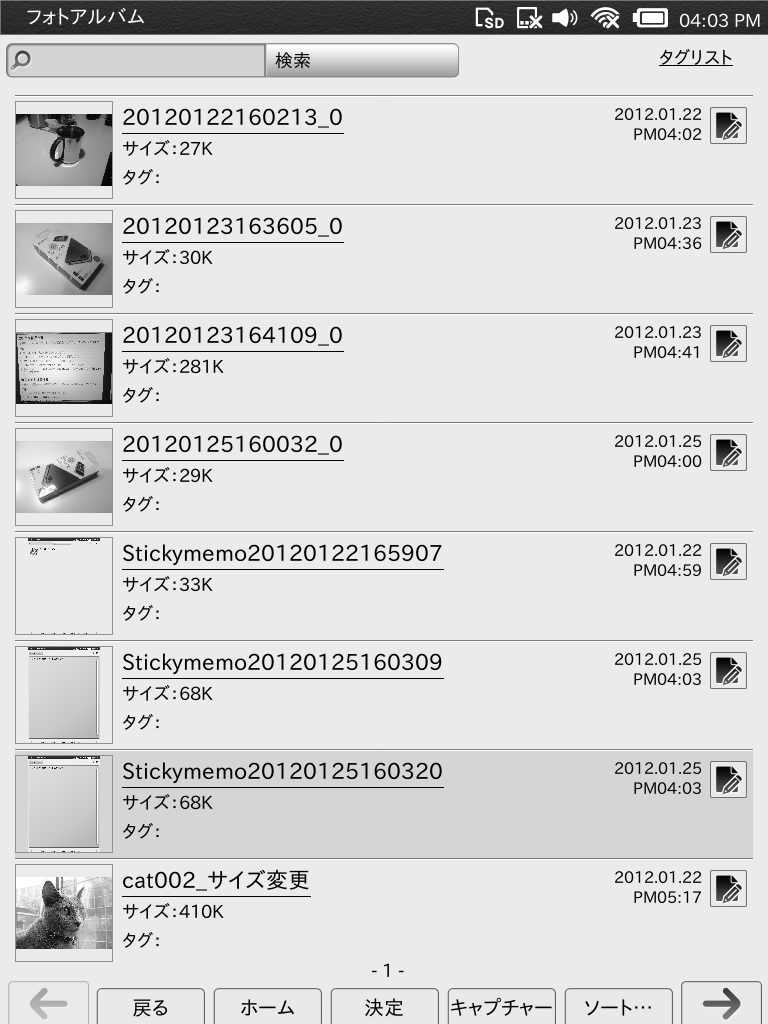Viewport: 768px width, 1024px height.
Task: Click the magnifier icon in the search box
Action: pos(20,60)
